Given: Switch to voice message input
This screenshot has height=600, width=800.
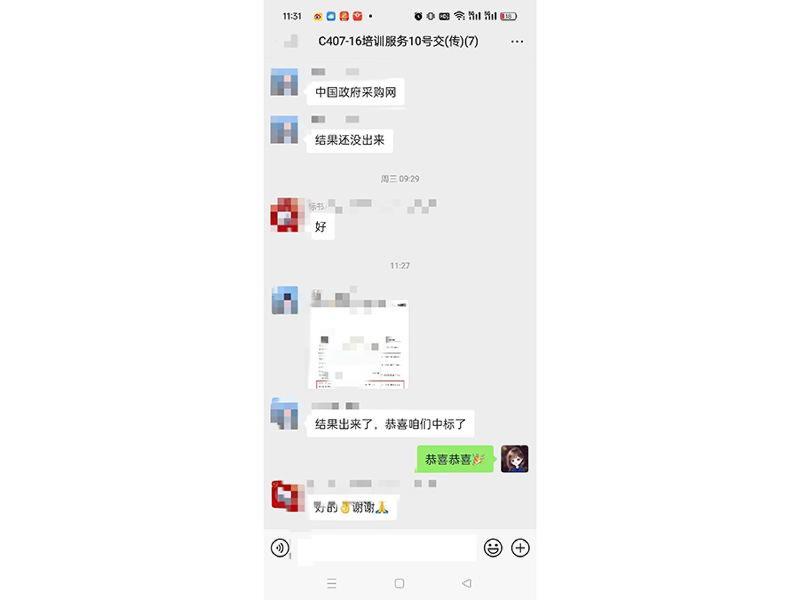Looking at the screenshot, I should click(x=280, y=548).
